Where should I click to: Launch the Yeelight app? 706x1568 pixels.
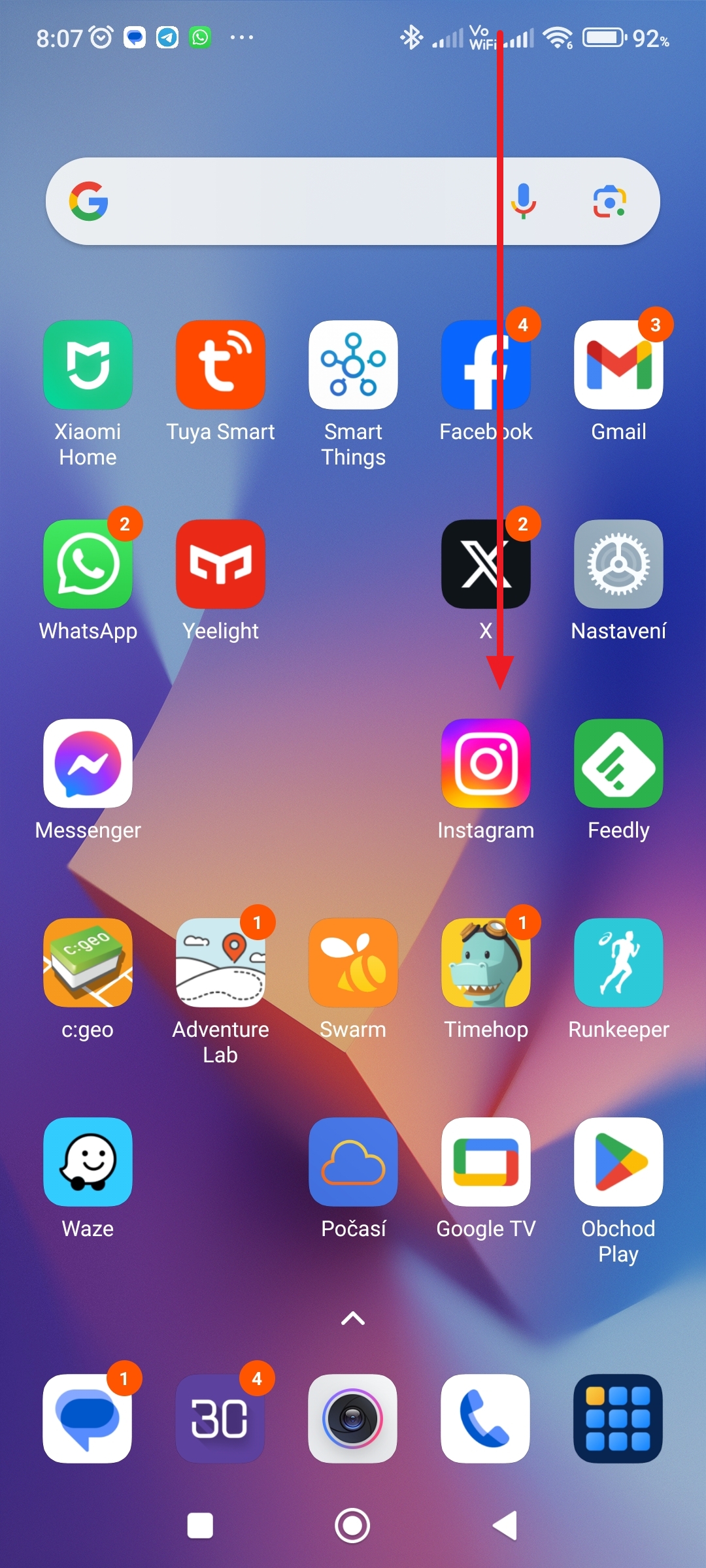220,564
